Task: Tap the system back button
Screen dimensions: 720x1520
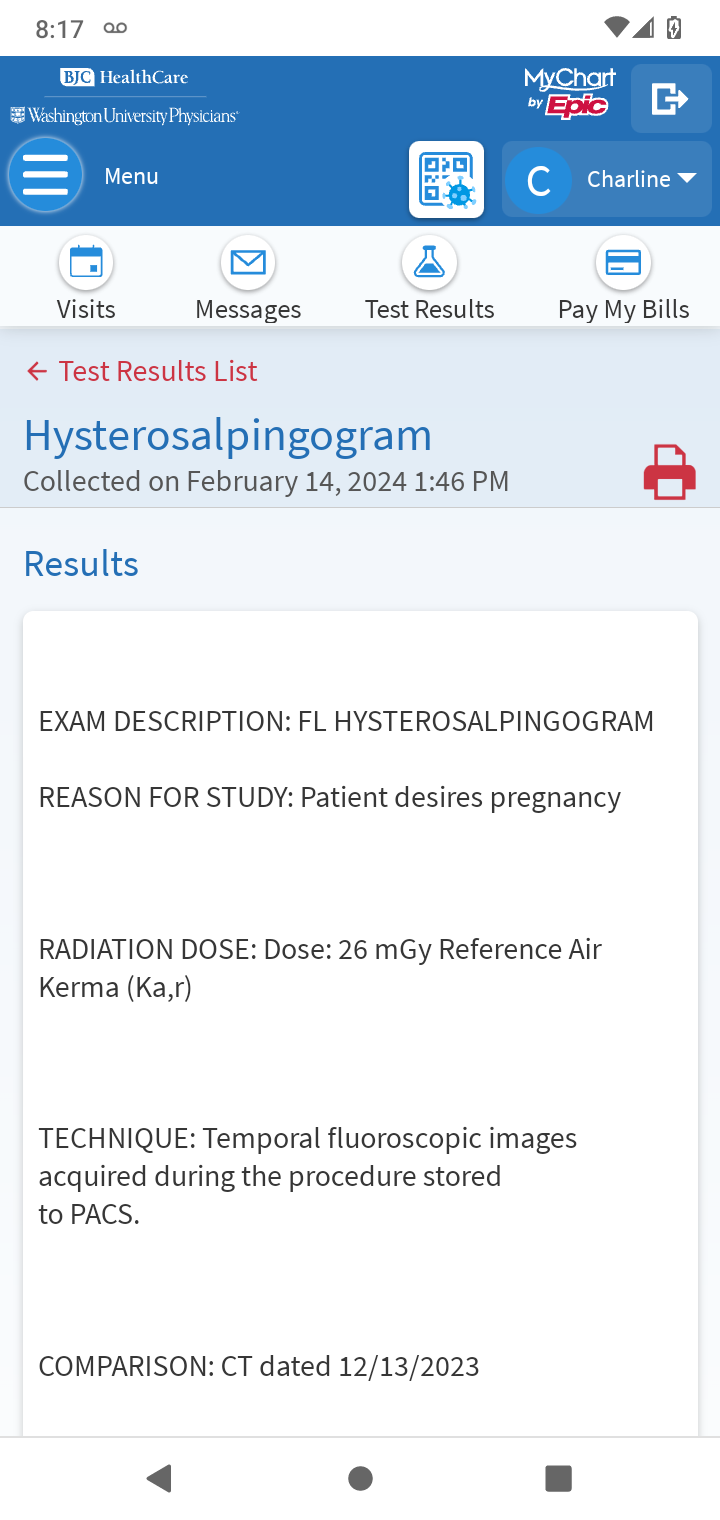Action: [x=159, y=1478]
